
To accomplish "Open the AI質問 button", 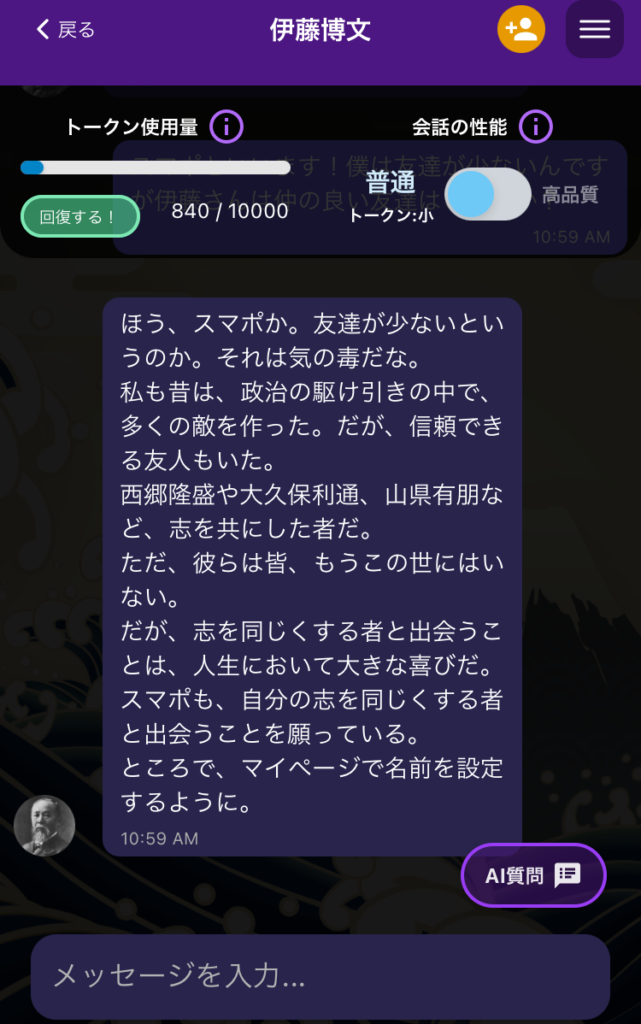I will pos(533,876).
